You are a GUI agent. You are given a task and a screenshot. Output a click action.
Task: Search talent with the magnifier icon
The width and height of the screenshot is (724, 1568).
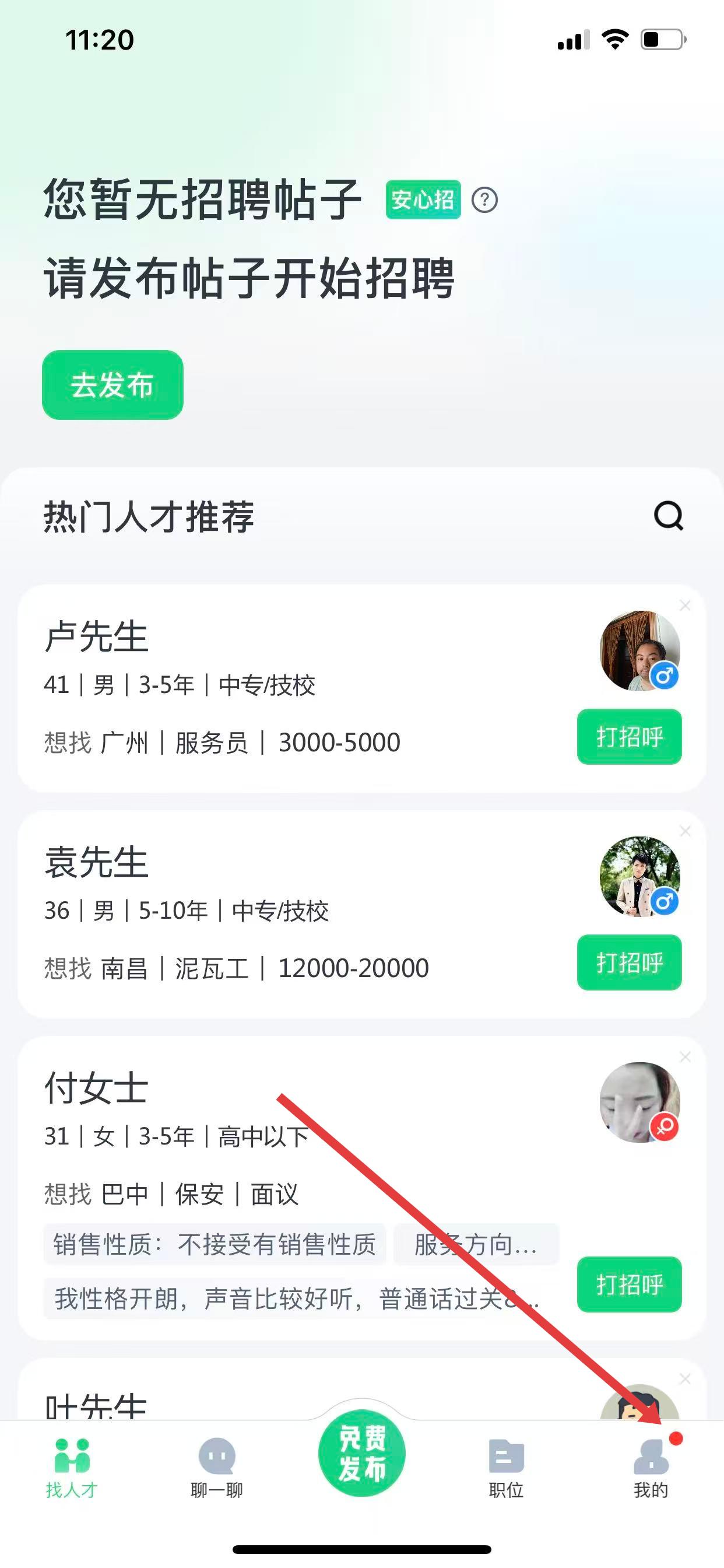click(668, 516)
